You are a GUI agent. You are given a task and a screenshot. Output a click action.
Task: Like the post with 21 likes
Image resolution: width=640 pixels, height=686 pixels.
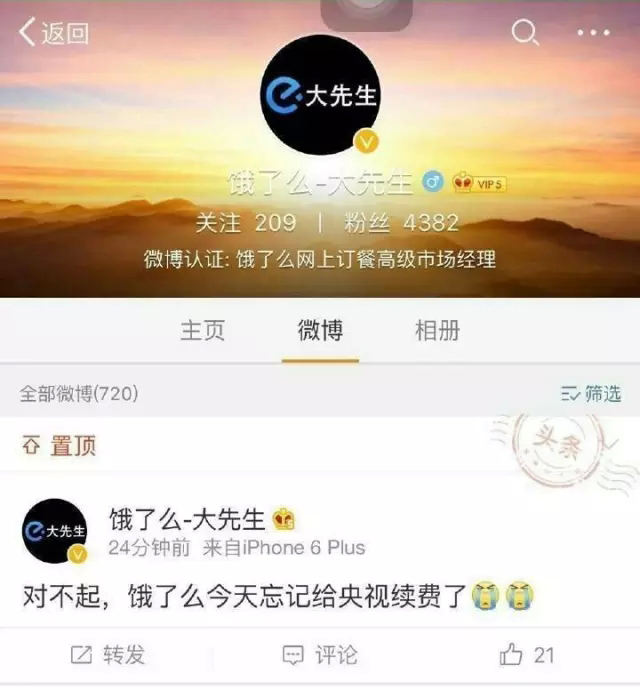point(527,655)
